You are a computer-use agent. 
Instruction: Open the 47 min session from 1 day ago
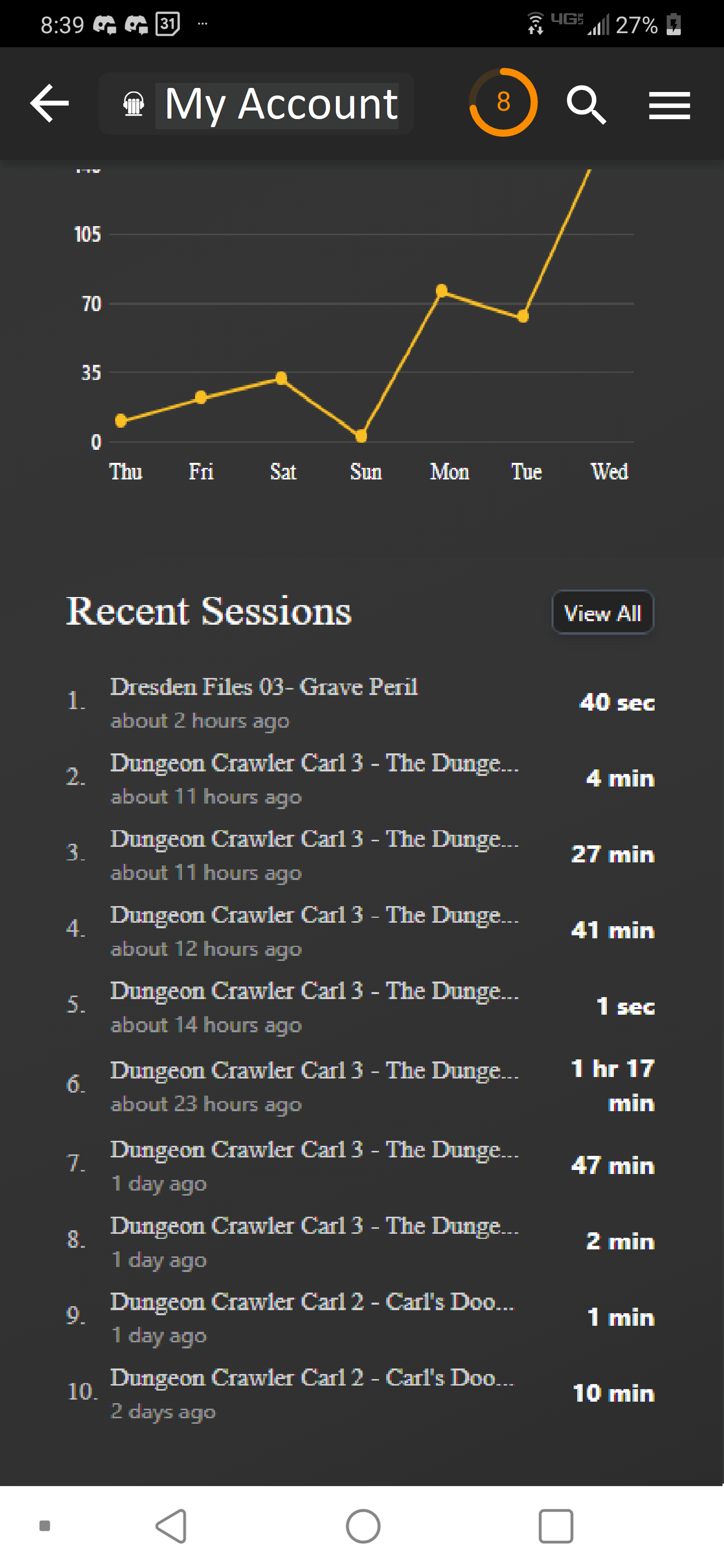click(x=360, y=1164)
